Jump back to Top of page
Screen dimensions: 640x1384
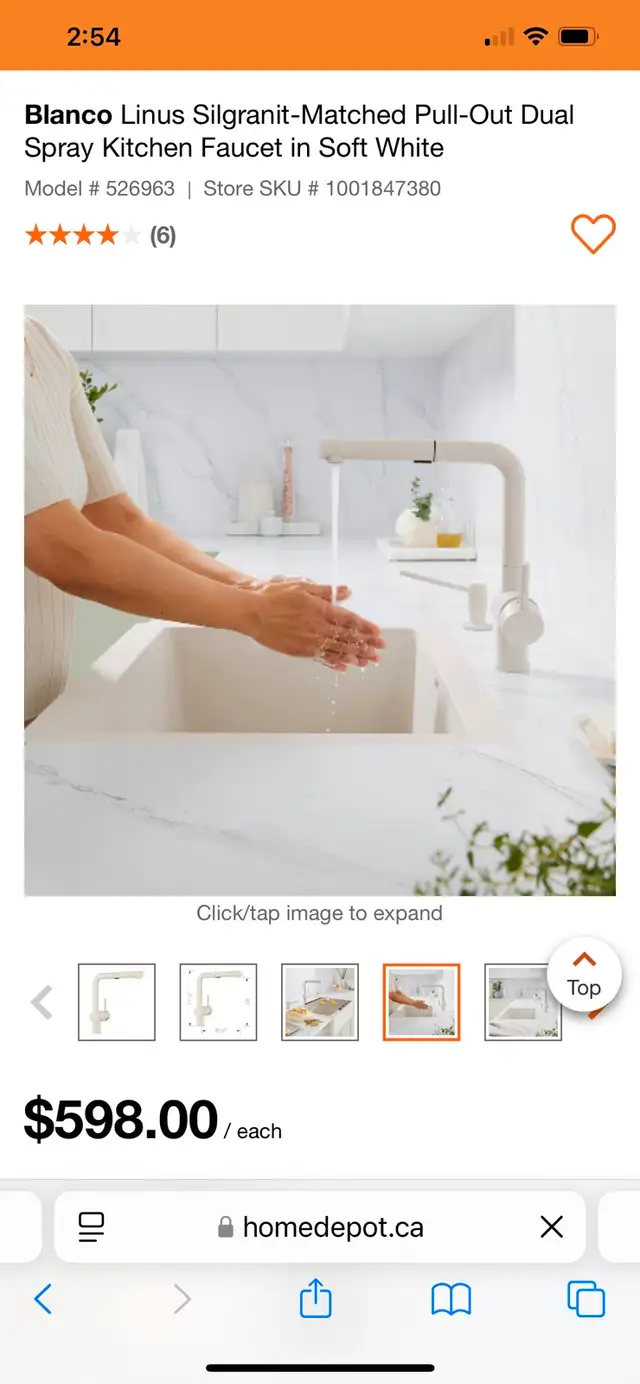(x=584, y=974)
